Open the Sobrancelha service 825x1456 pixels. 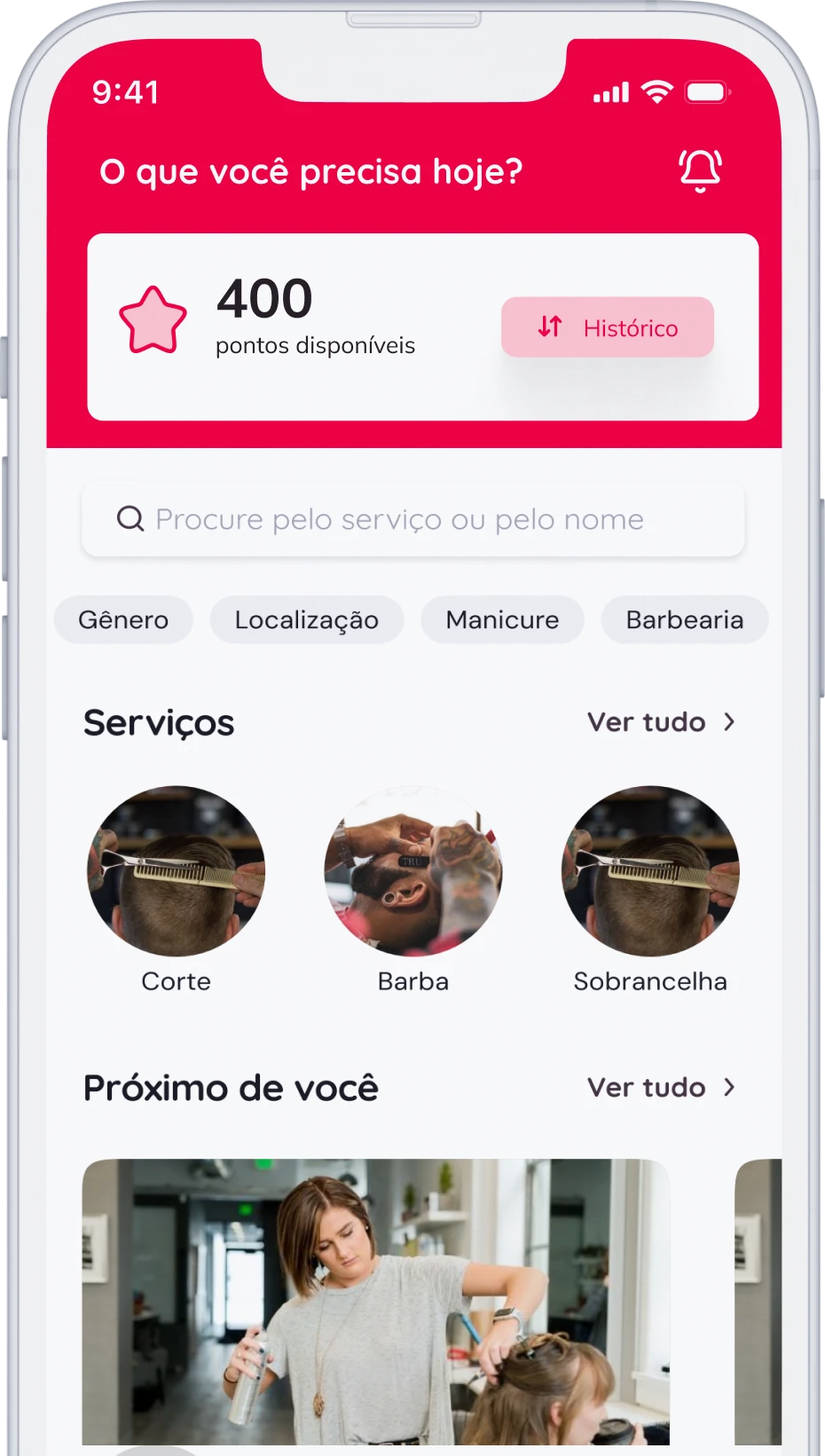[650, 872]
